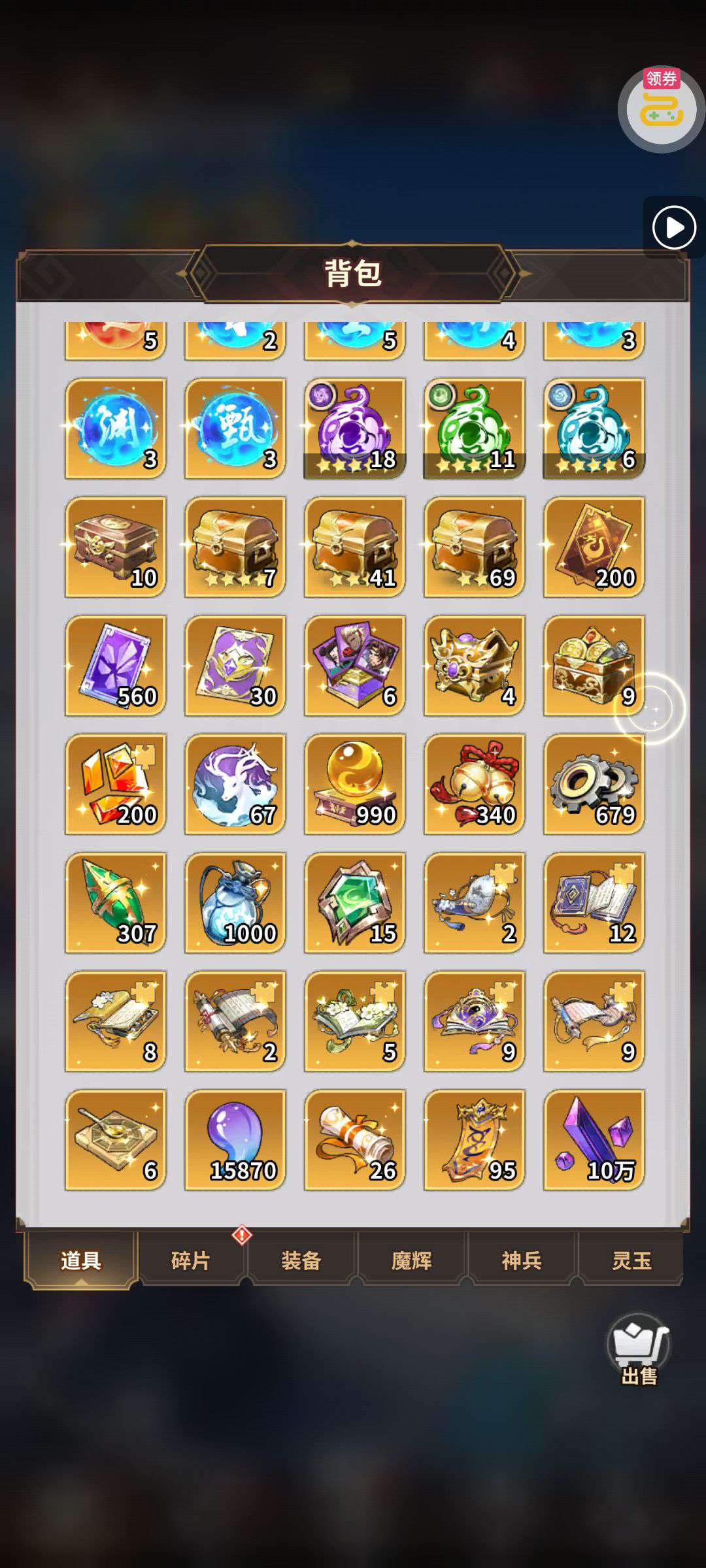The image size is (706, 1568).
Task: Tap the purple orb item with 15870
Action: (235, 1139)
